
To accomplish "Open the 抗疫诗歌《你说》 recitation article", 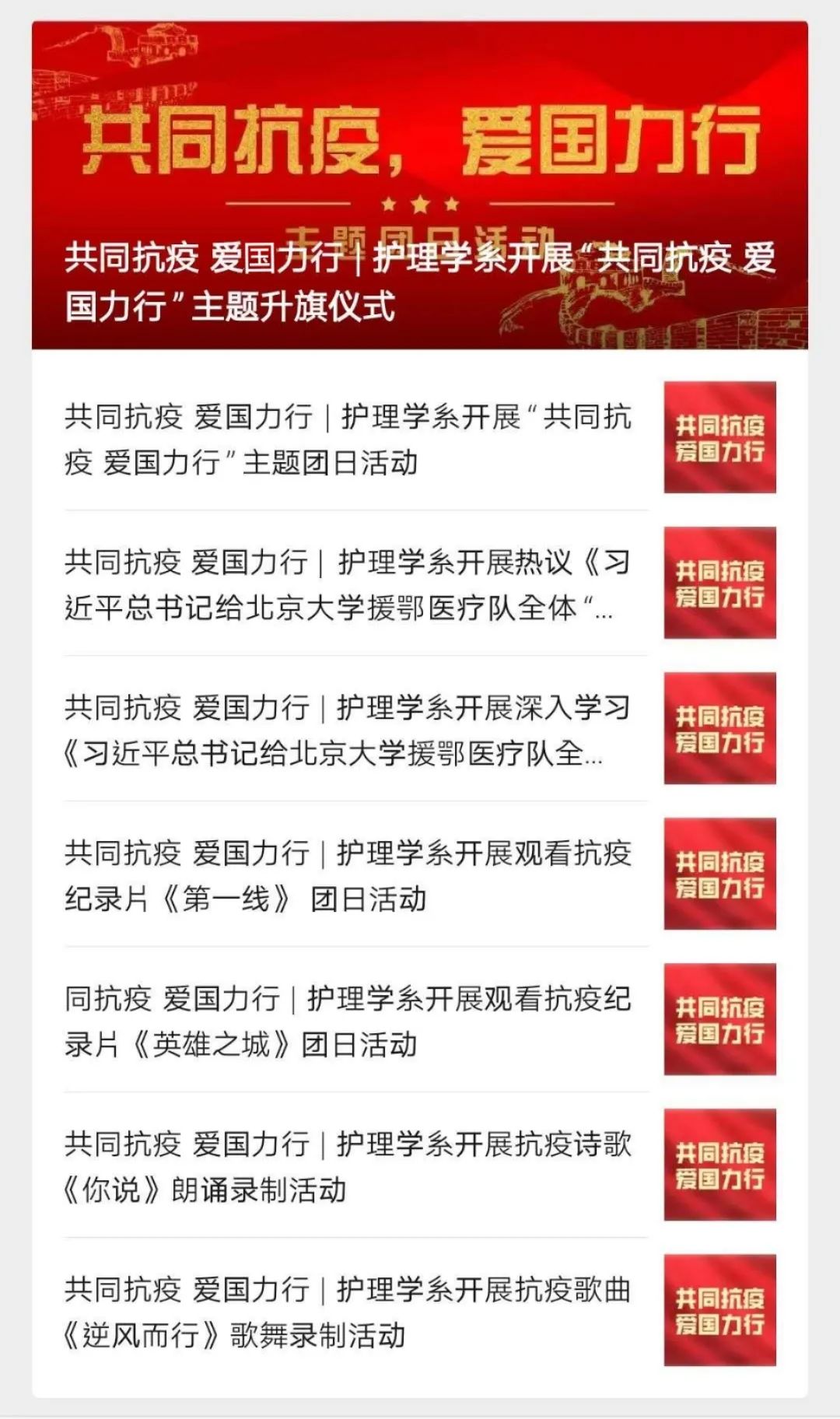I will coord(348,1166).
